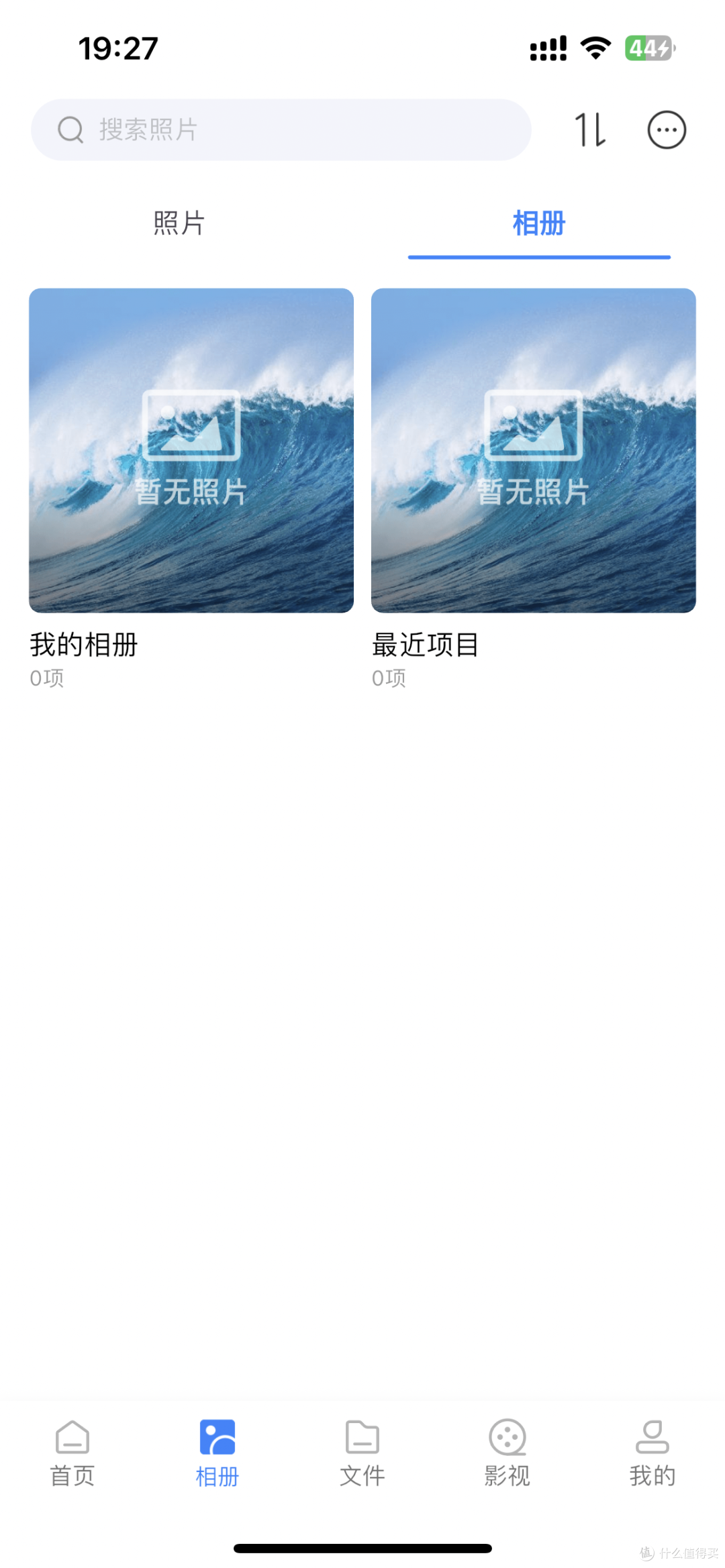Click the 0项 count under 我的相册

[x=46, y=679]
